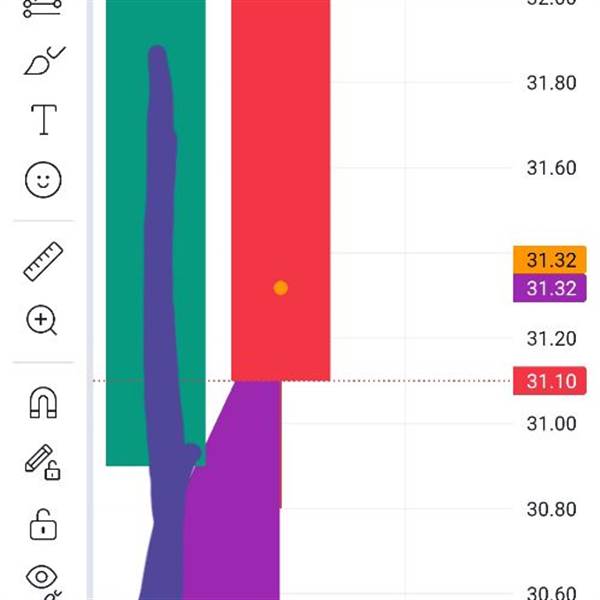600x600 pixels.
Task: Select the ruler measure tool
Action: tap(43, 261)
